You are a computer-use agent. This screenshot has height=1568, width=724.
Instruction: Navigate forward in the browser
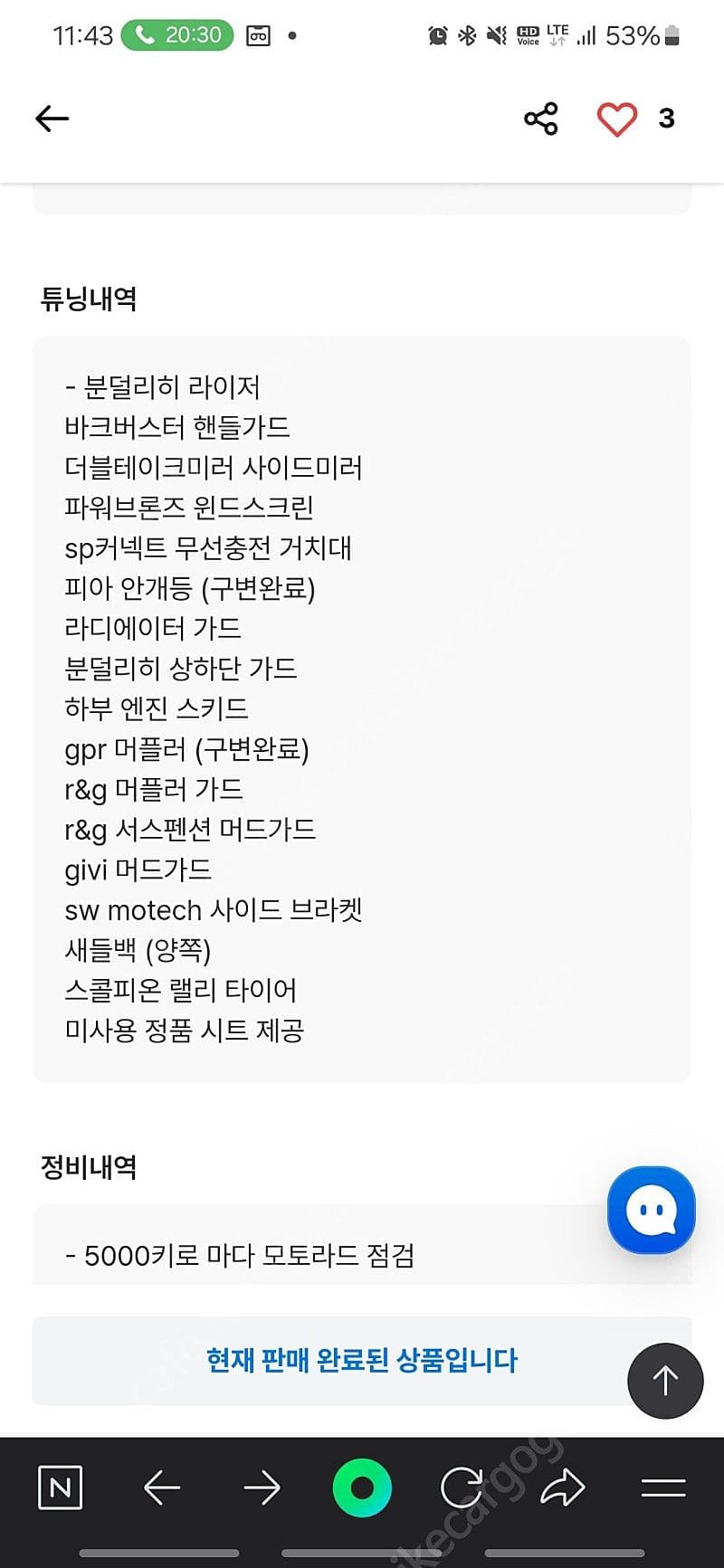point(262,1487)
